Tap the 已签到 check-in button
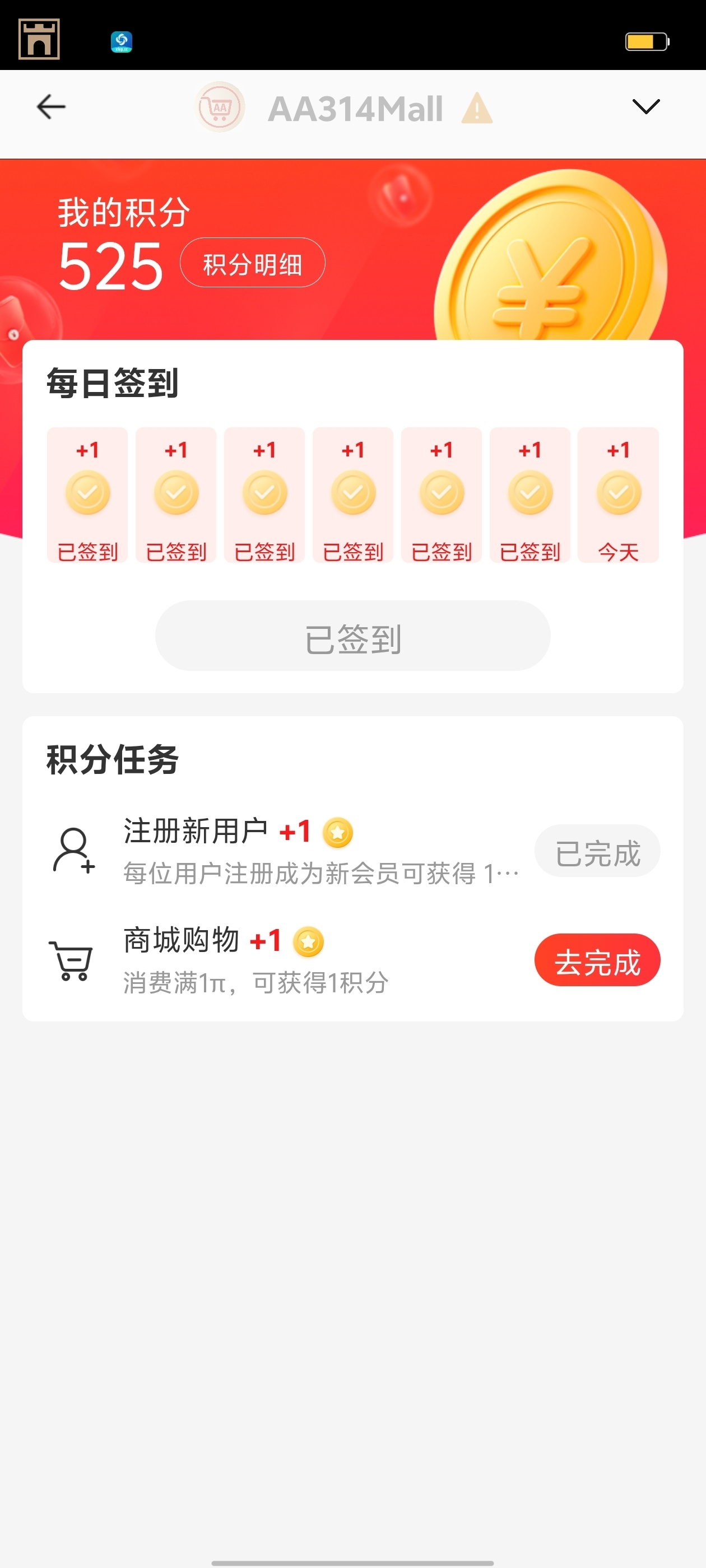This screenshot has height=1568, width=706. click(352, 636)
